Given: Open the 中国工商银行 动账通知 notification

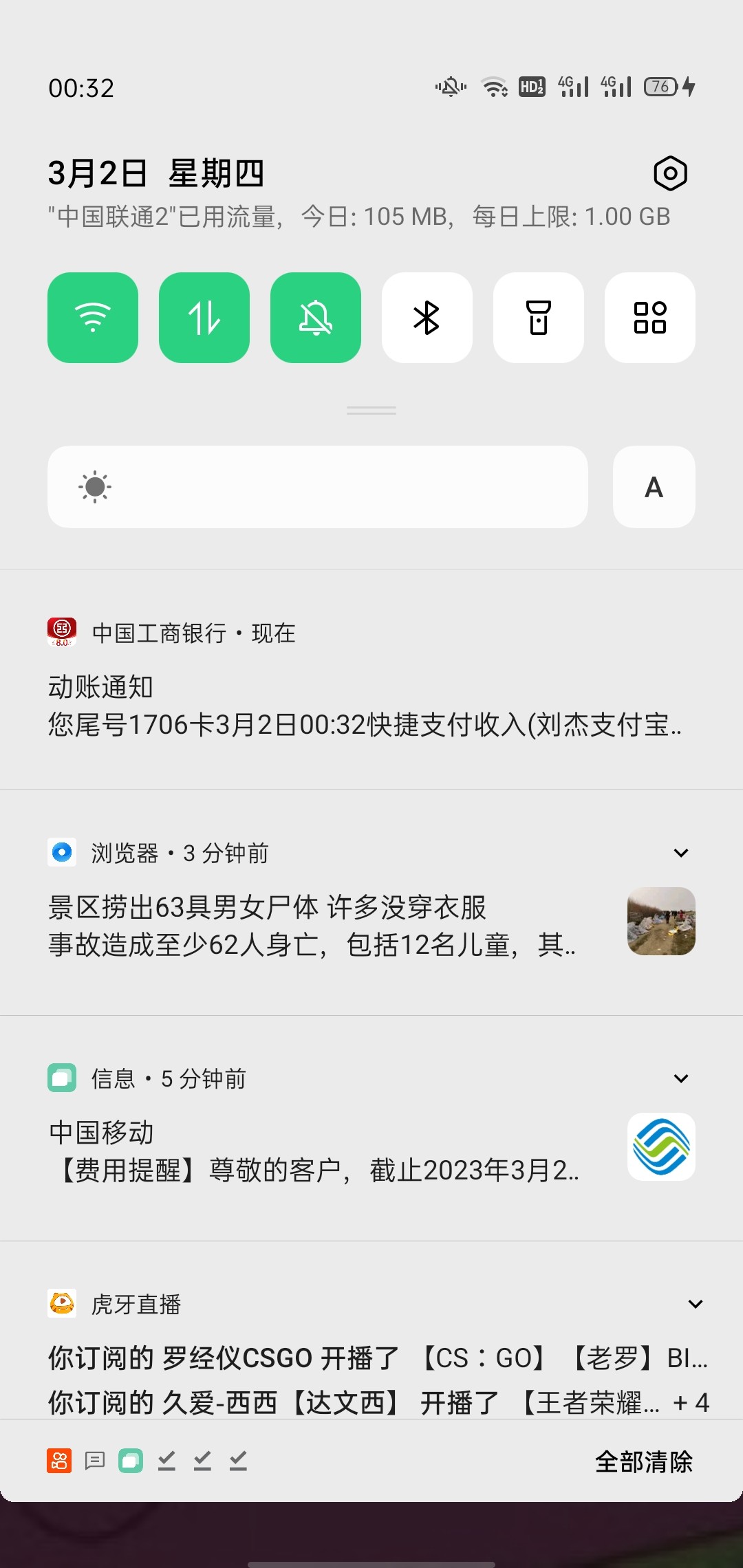Looking at the screenshot, I should click(x=365, y=706).
